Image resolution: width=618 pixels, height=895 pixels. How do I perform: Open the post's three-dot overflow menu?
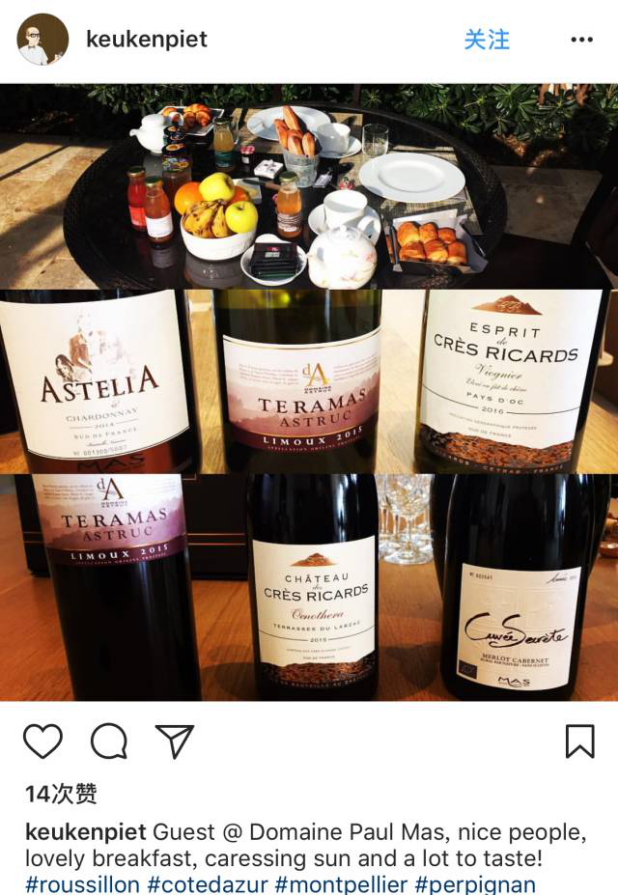tap(581, 40)
